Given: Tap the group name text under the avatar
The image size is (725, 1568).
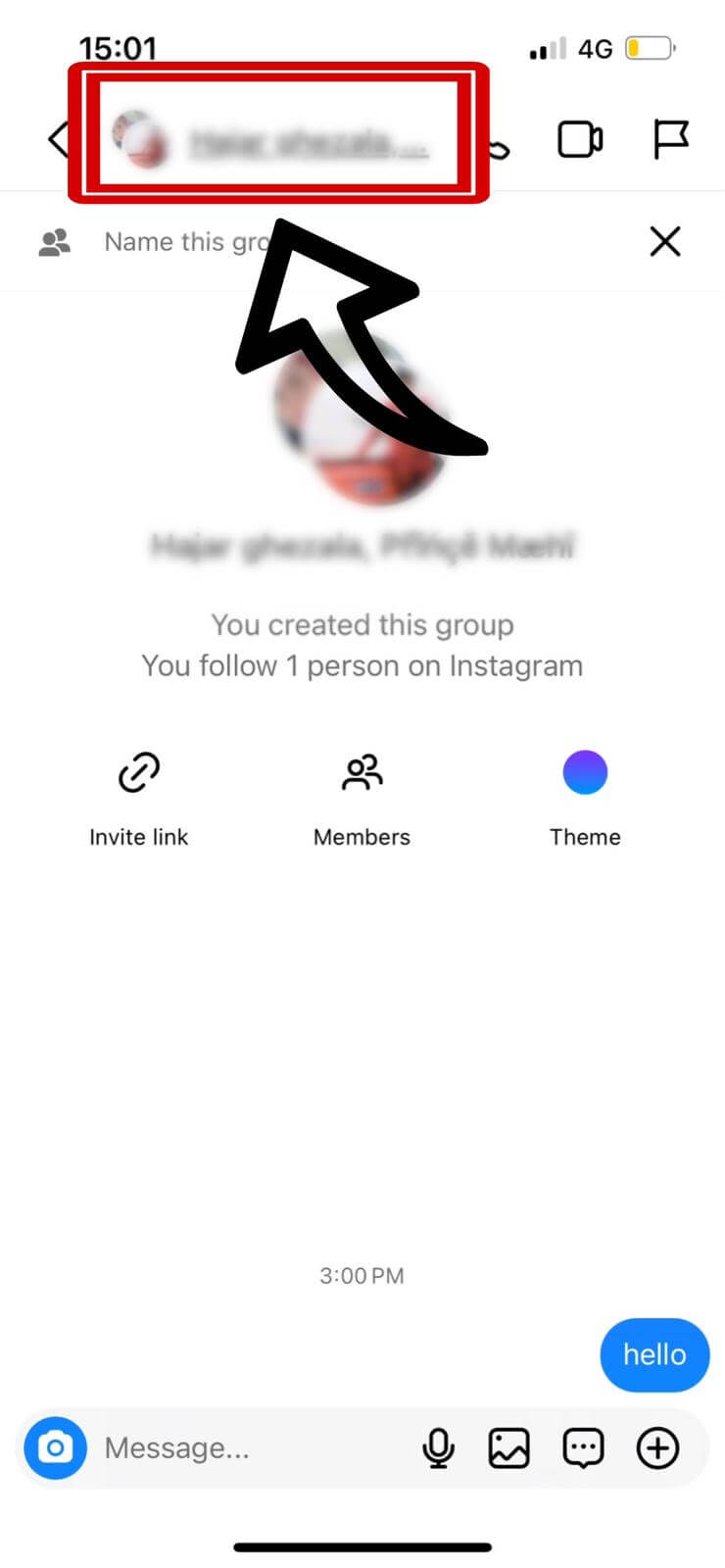Looking at the screenshot, I should click(362, 547).
